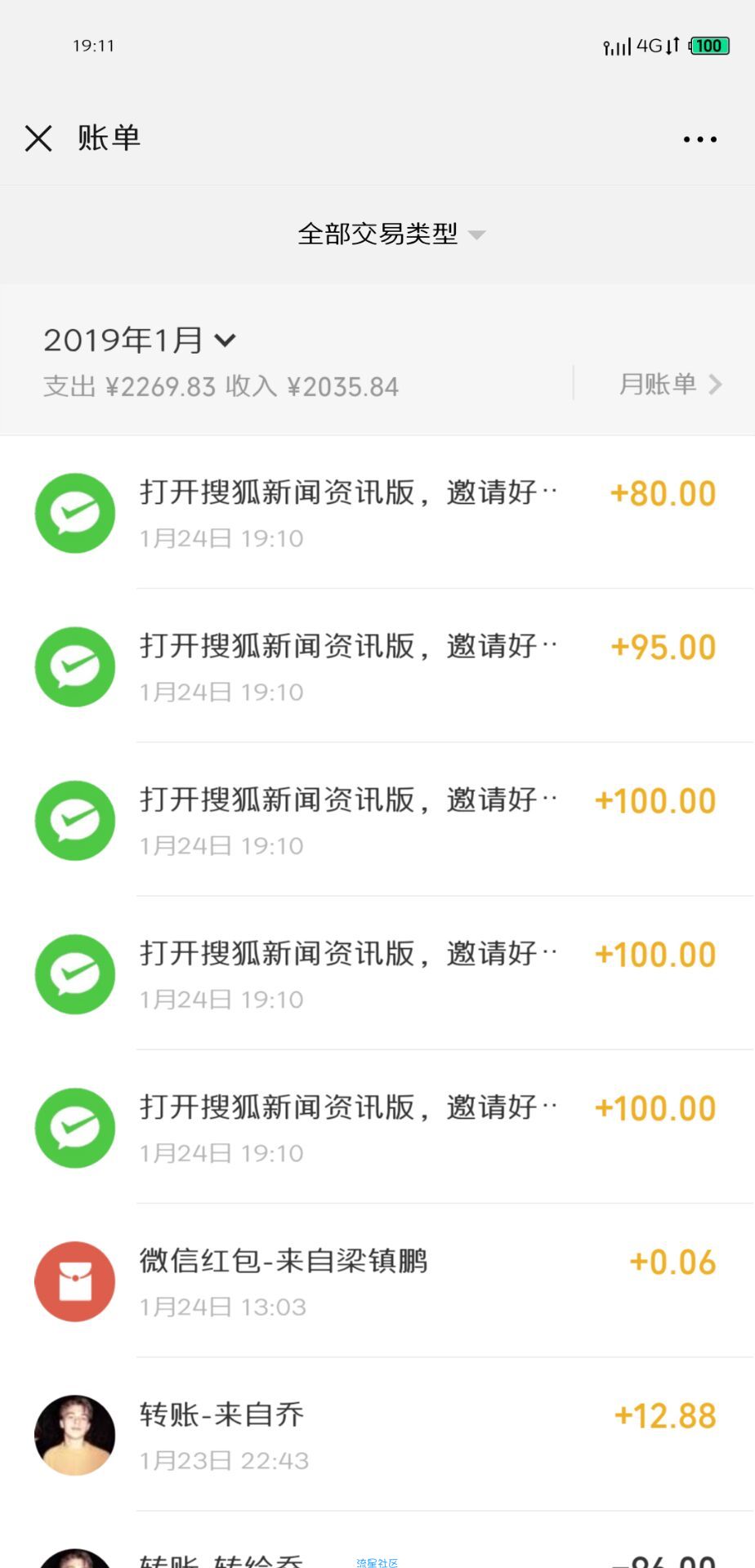The image size is (755, 1568).
Task: Open the three-dot more menu
Action: (700, 140)
